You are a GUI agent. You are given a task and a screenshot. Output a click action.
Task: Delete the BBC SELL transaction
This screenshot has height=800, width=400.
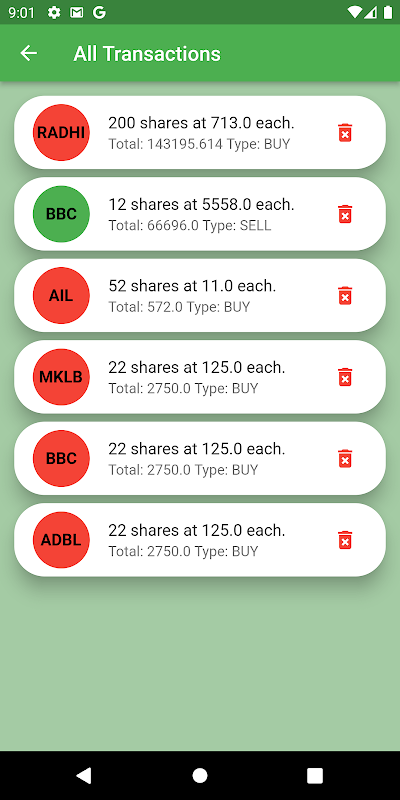345,214
